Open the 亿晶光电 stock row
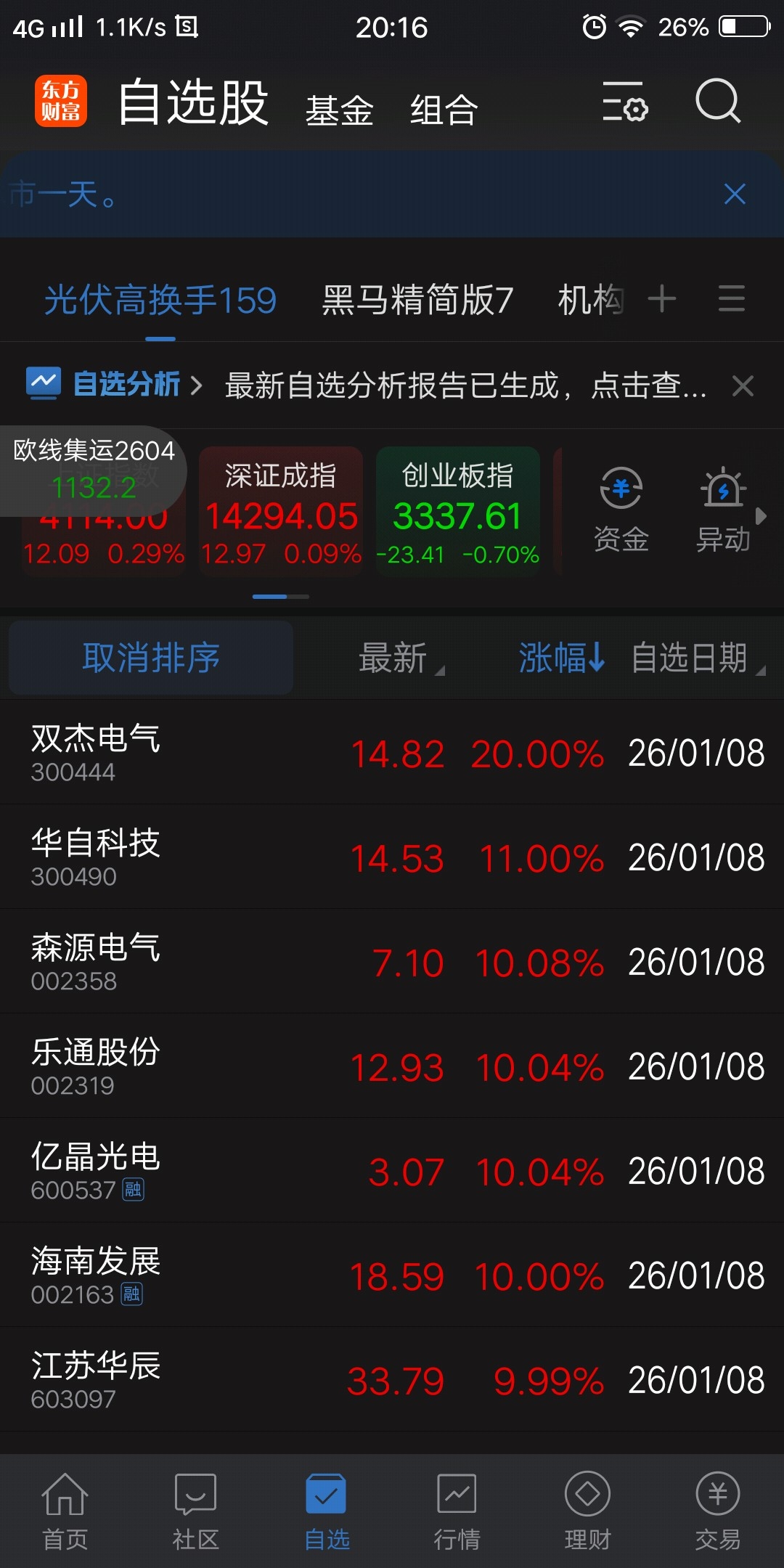This screenshot has height=1568, width=784. point(392,1170)
